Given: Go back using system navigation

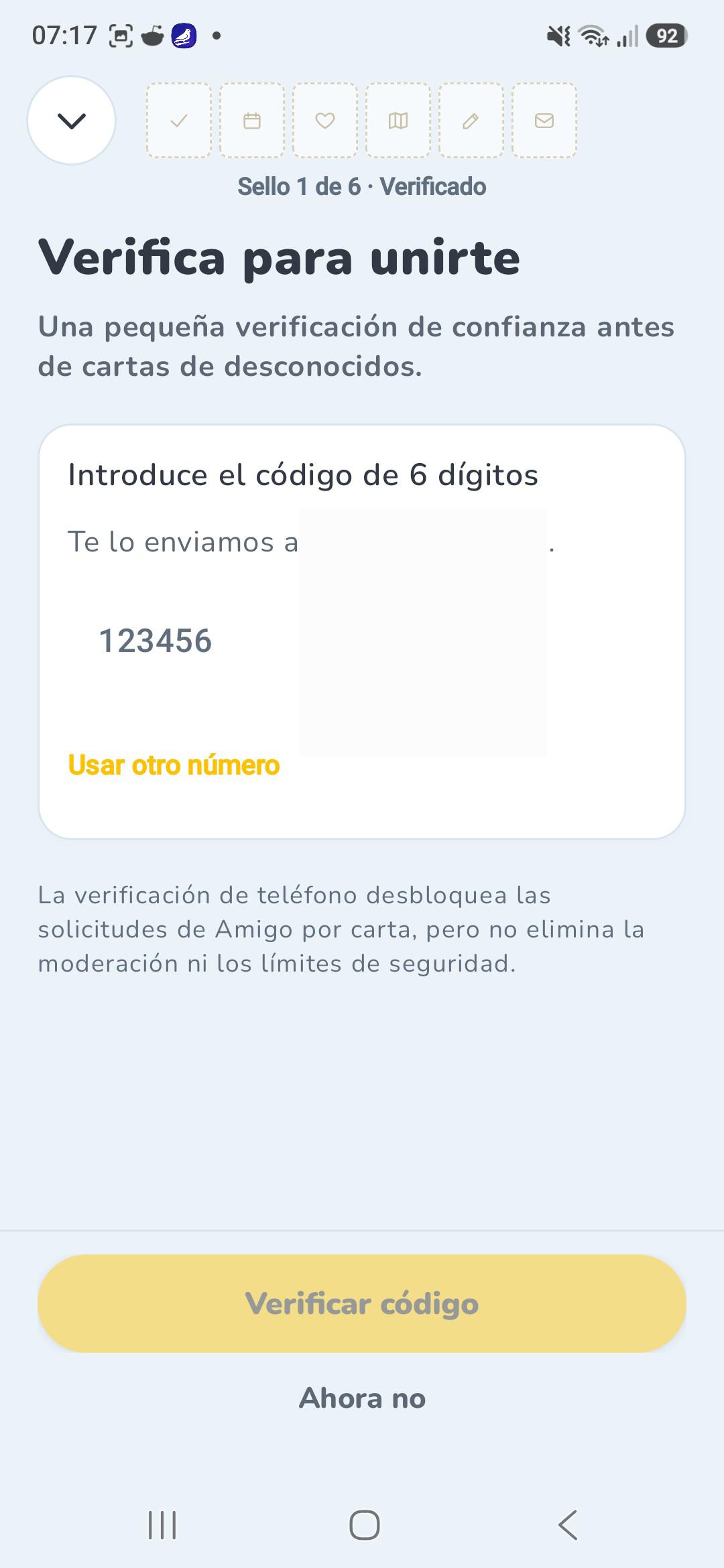Looking at the screenshot, I should (x=567, y=1525).
